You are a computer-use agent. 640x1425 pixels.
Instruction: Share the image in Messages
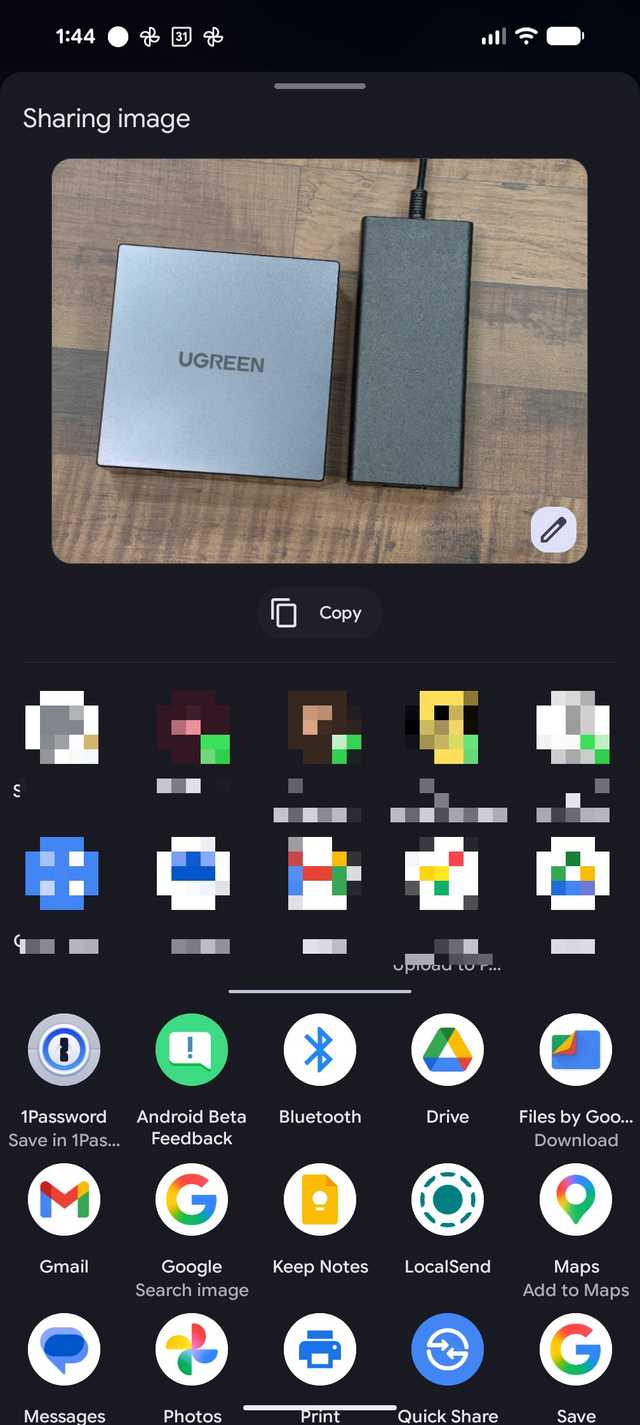(64, 1350)
